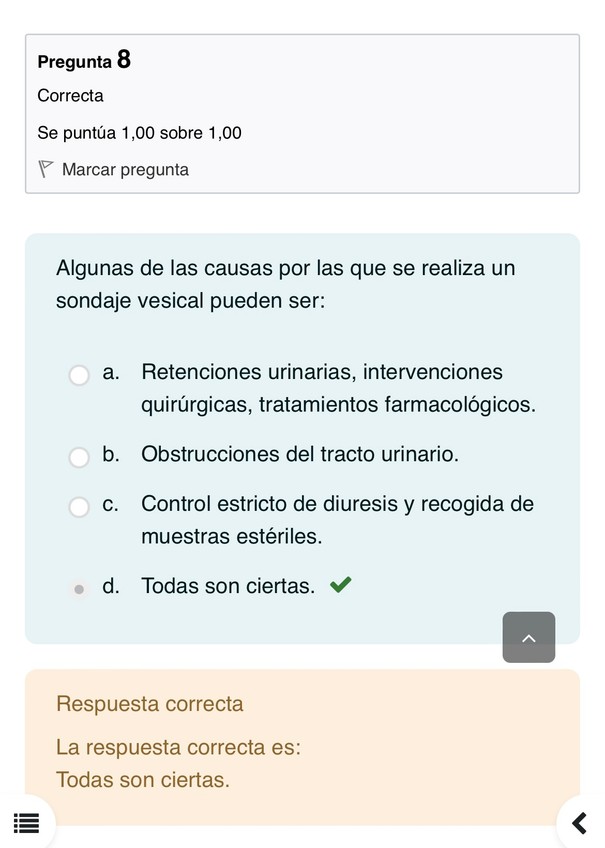The image size is (605, 848).
Task: Select option d Todas son ciertas
Action: point(79,589)
